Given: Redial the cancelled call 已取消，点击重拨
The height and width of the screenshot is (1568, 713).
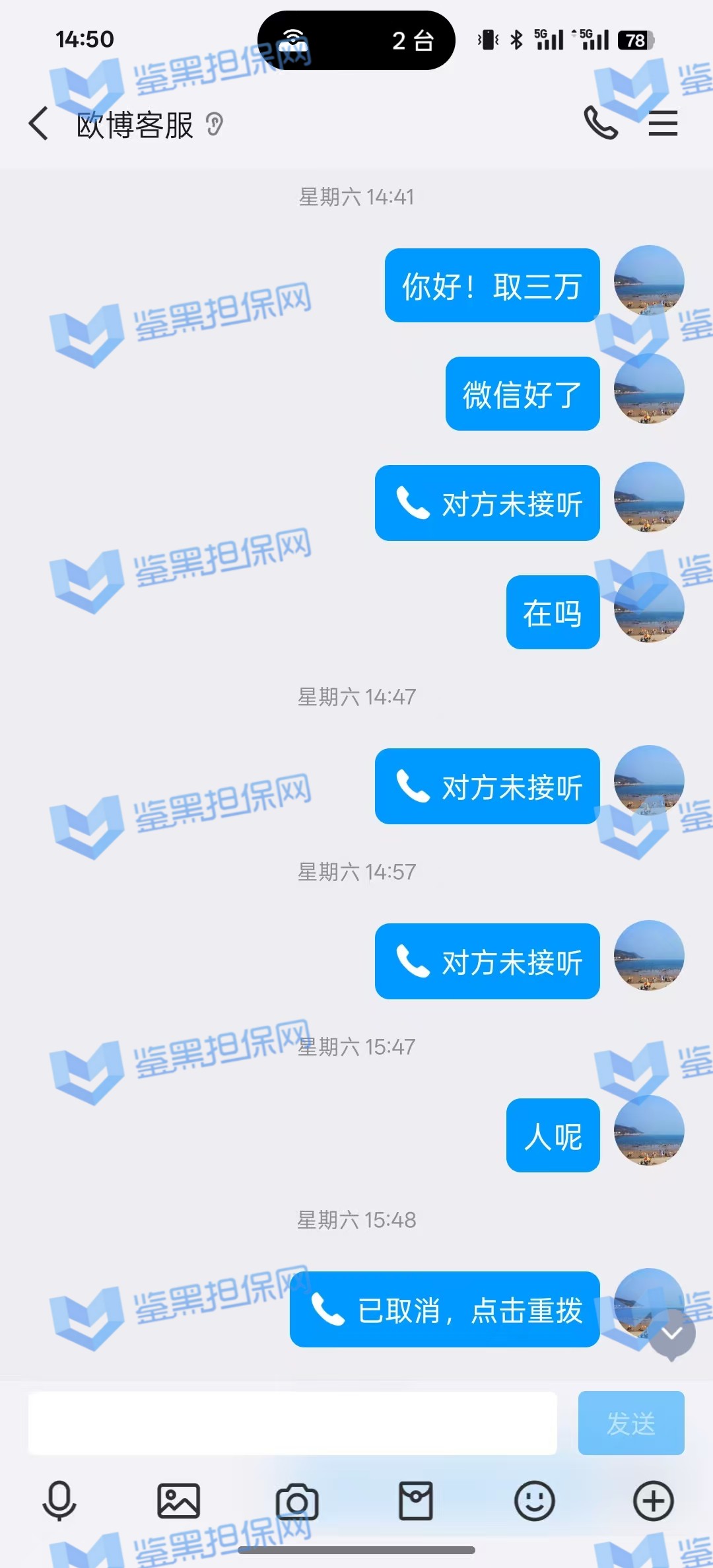Looking at the screenshot, I should [x=445, y=1309].
